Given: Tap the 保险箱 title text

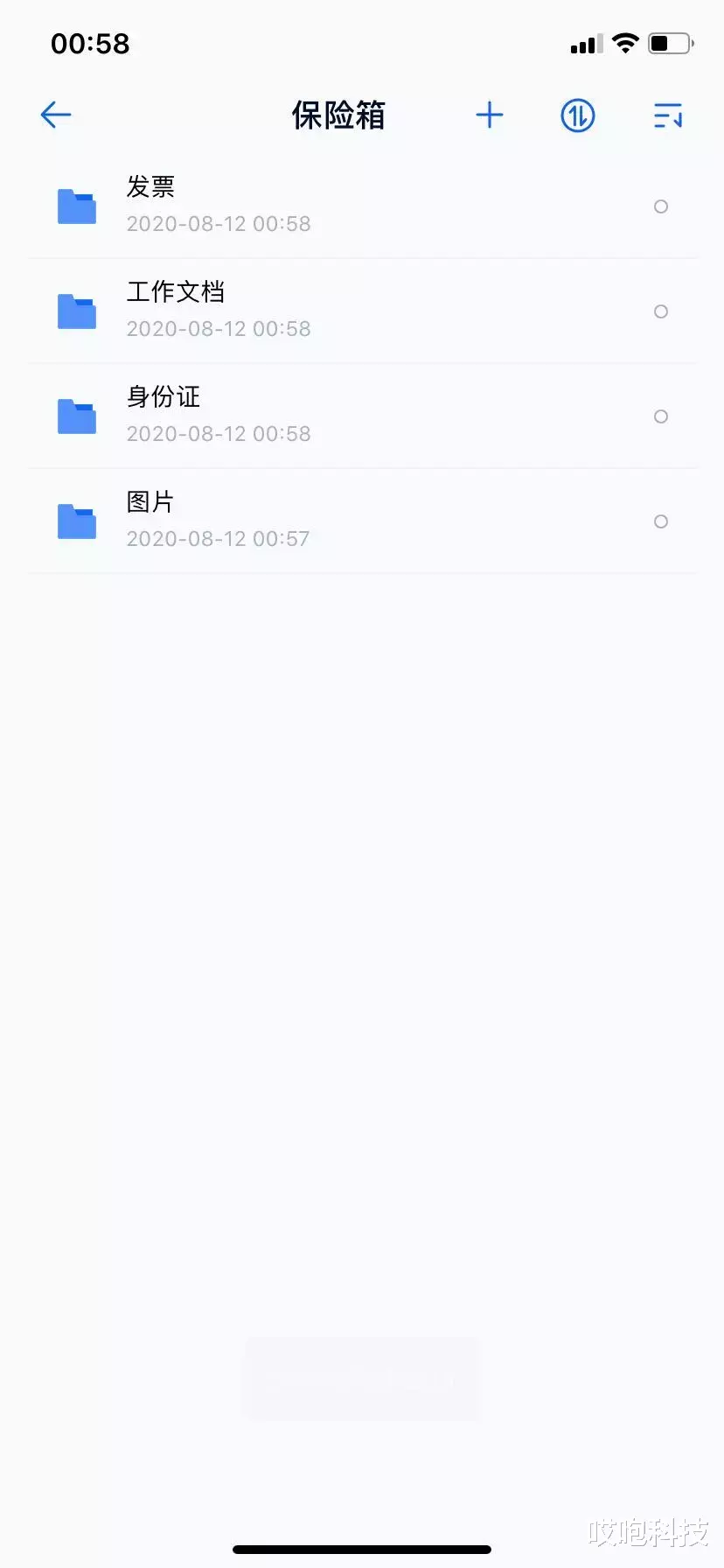Looking at the screenshot, I should point(338,115).
